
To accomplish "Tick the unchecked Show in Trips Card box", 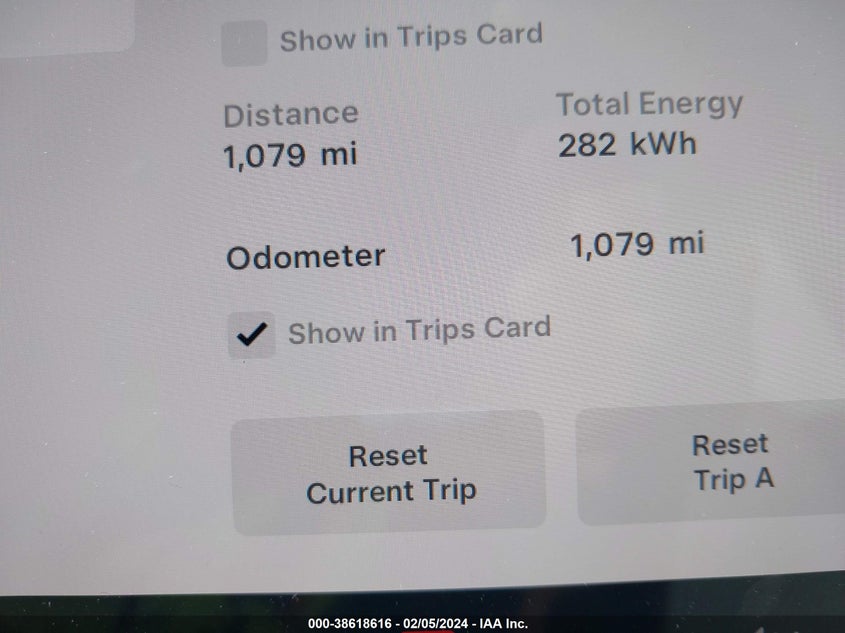I will click(244, 43).
